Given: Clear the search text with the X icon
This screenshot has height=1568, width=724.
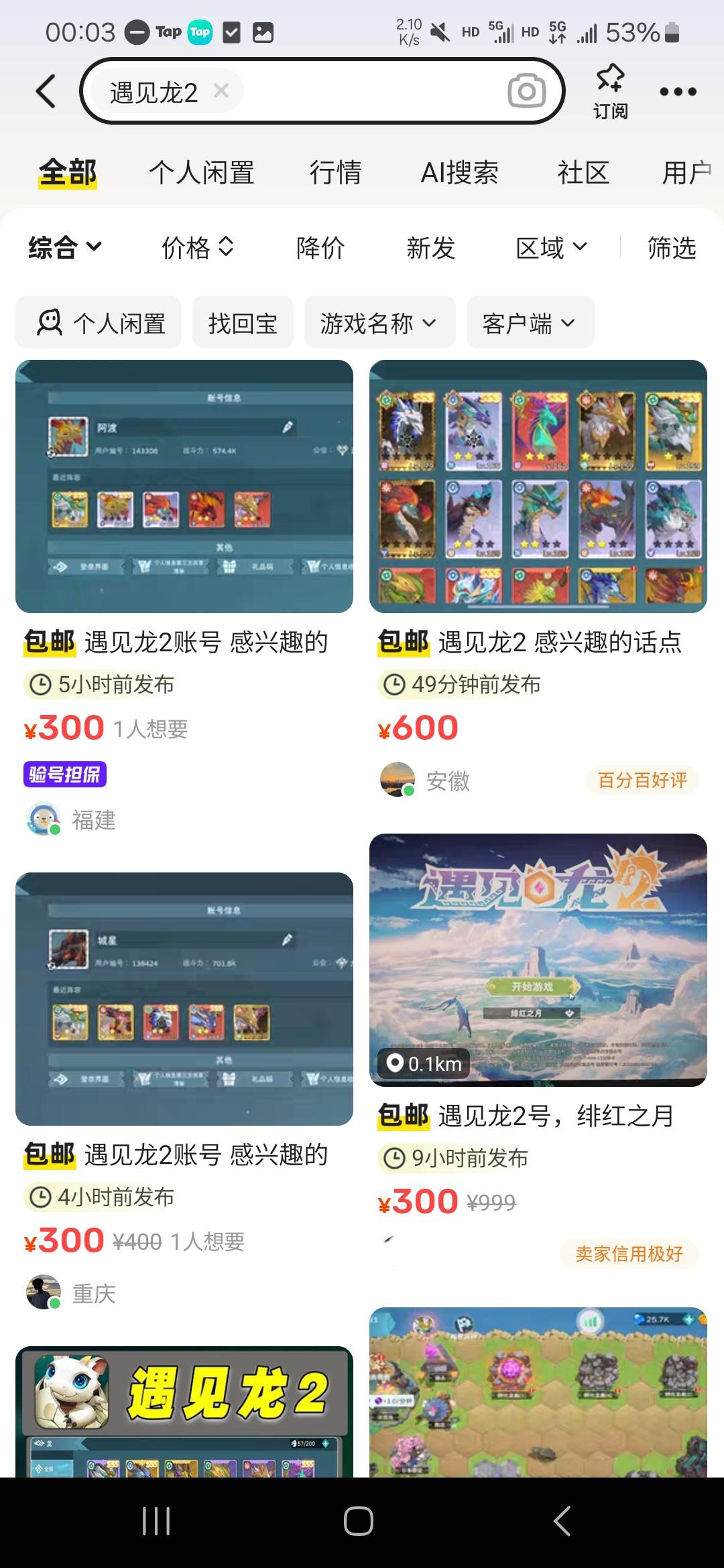Looking at the screenshot, I should 221,91.
